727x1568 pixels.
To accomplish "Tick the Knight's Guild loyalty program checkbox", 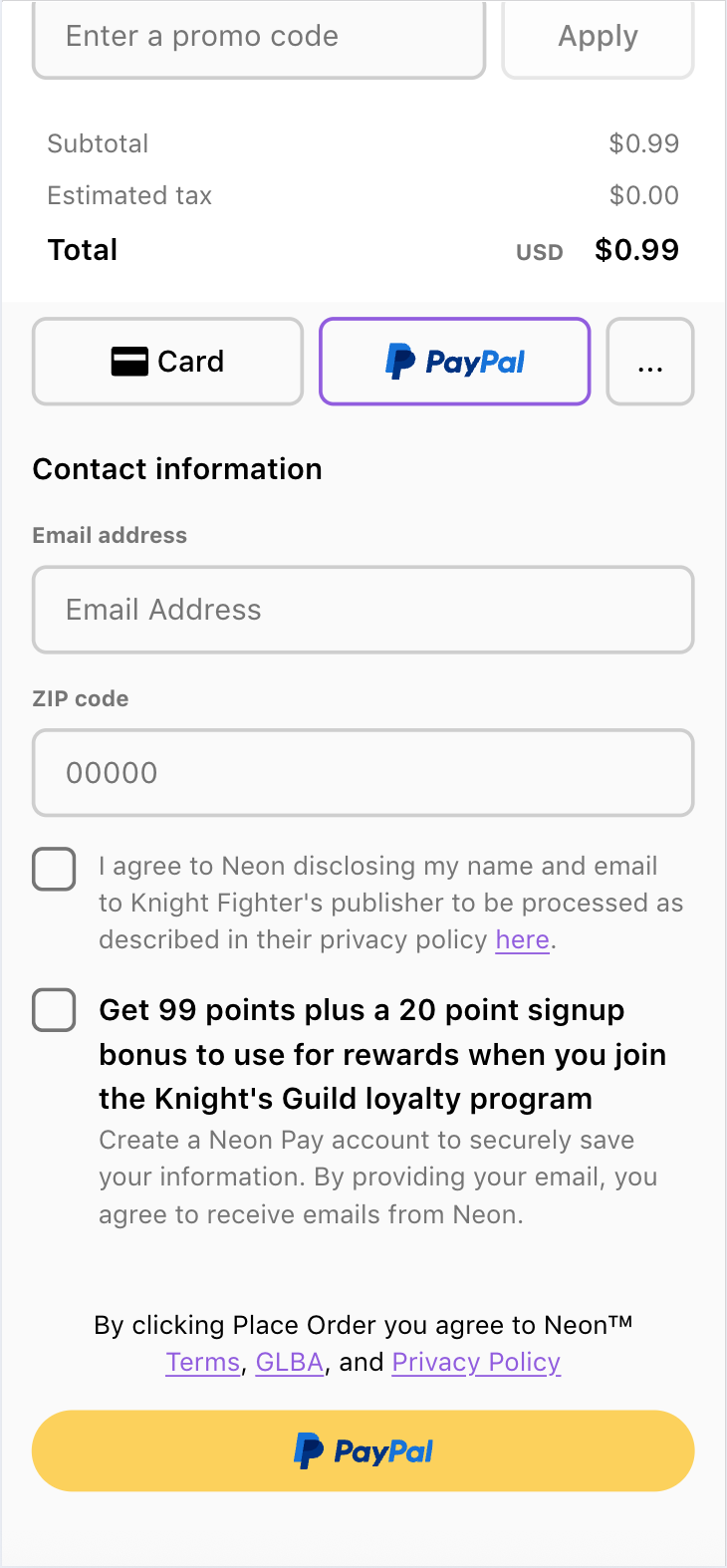I will (x=55, y=1010).
